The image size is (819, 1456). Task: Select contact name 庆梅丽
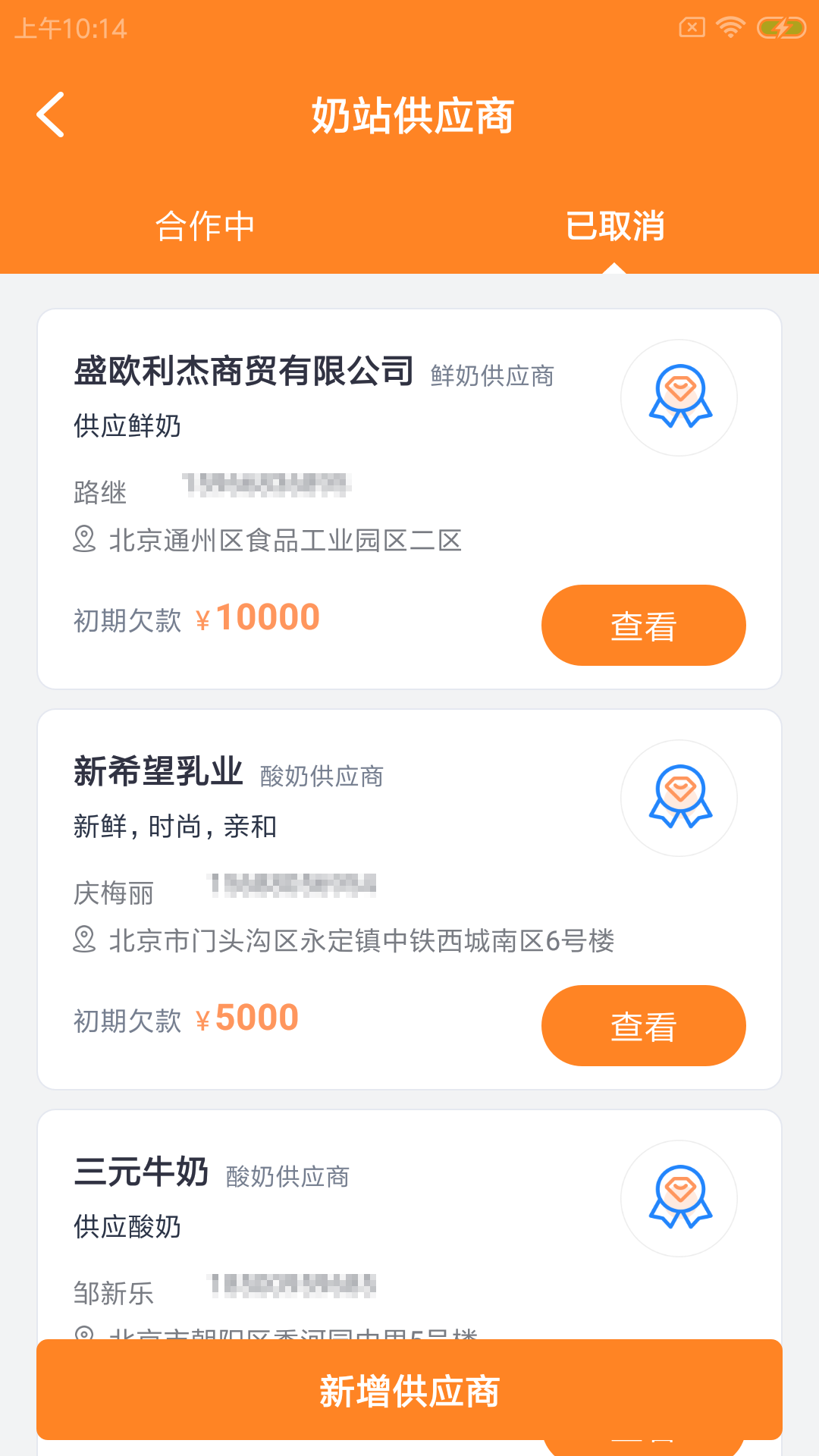[x=114, y=893]
